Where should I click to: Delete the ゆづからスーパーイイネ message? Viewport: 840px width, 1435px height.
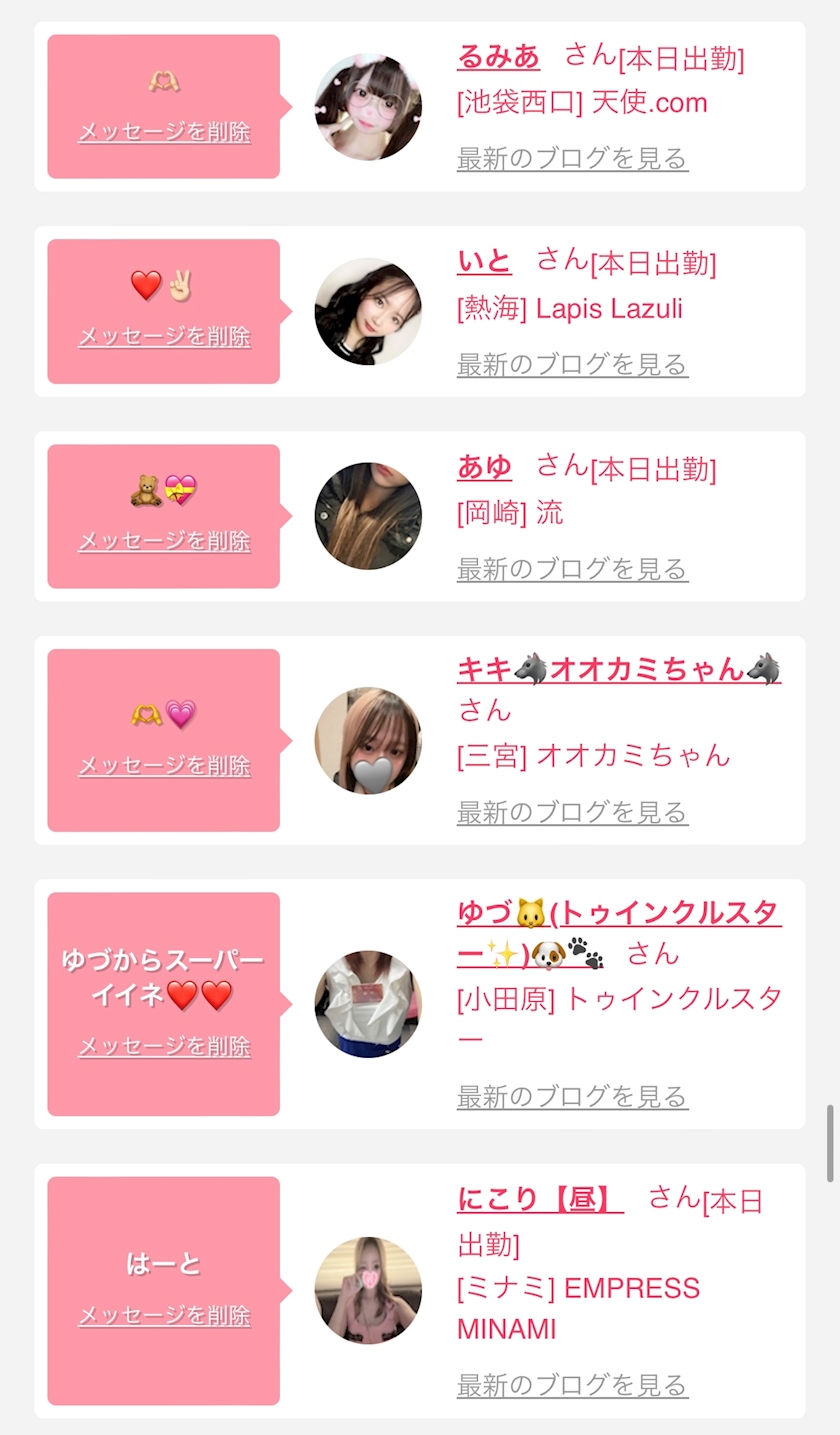[164, 1046]
